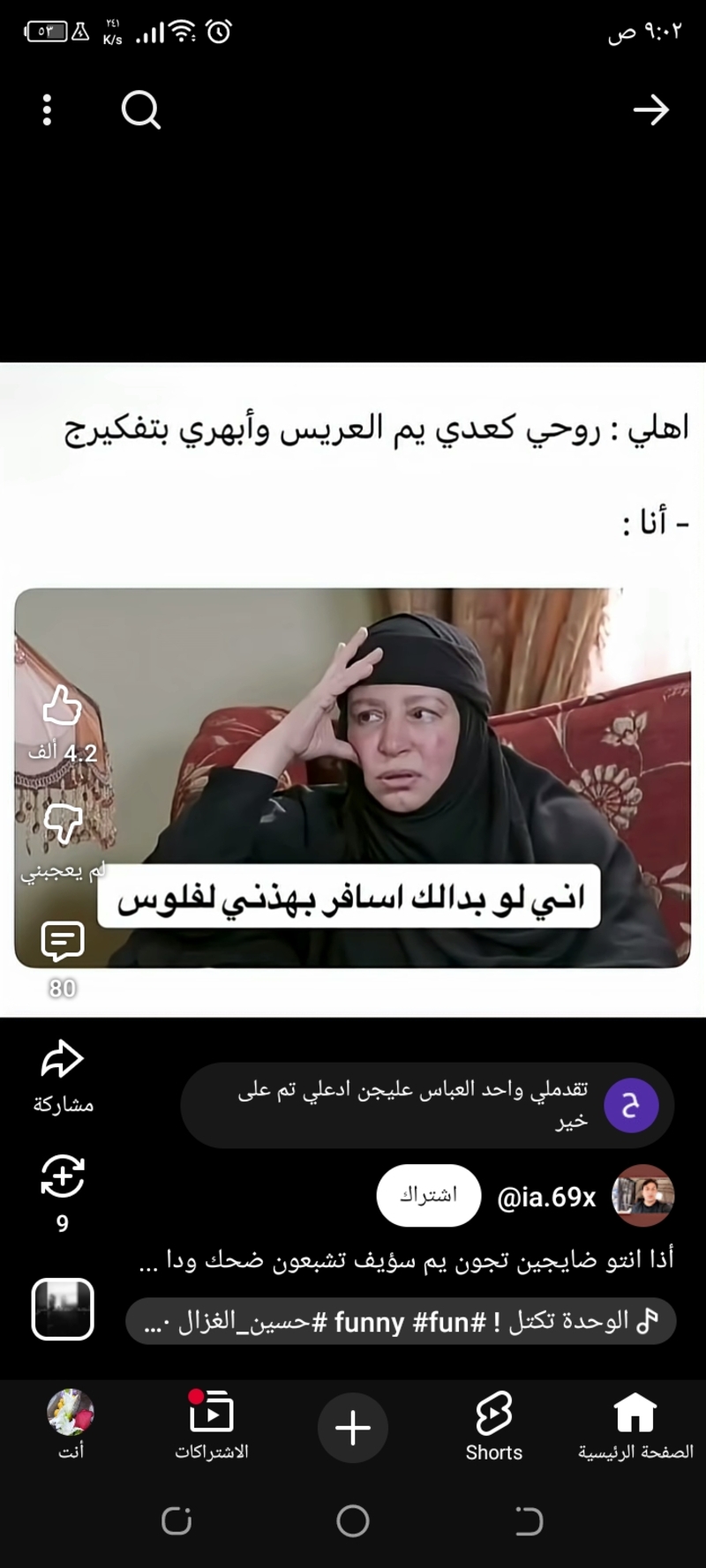Viewport: 706px width, 1568px height.
Task: Go back using the top arrow
Action: pyautogui.click(x=650, y=110)
